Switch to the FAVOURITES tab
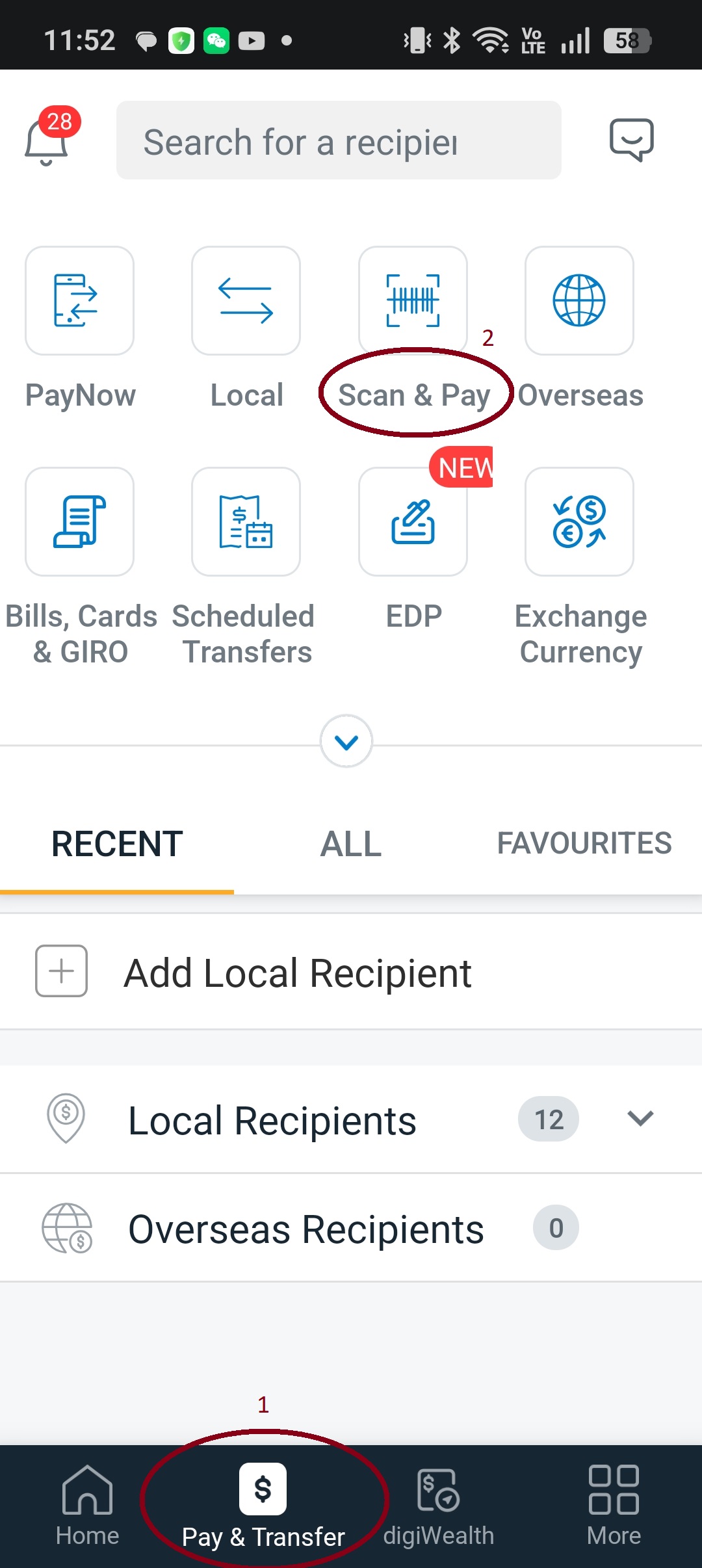Image resolution: width=702 pixels, height=1568 pixels. point(584,844)
